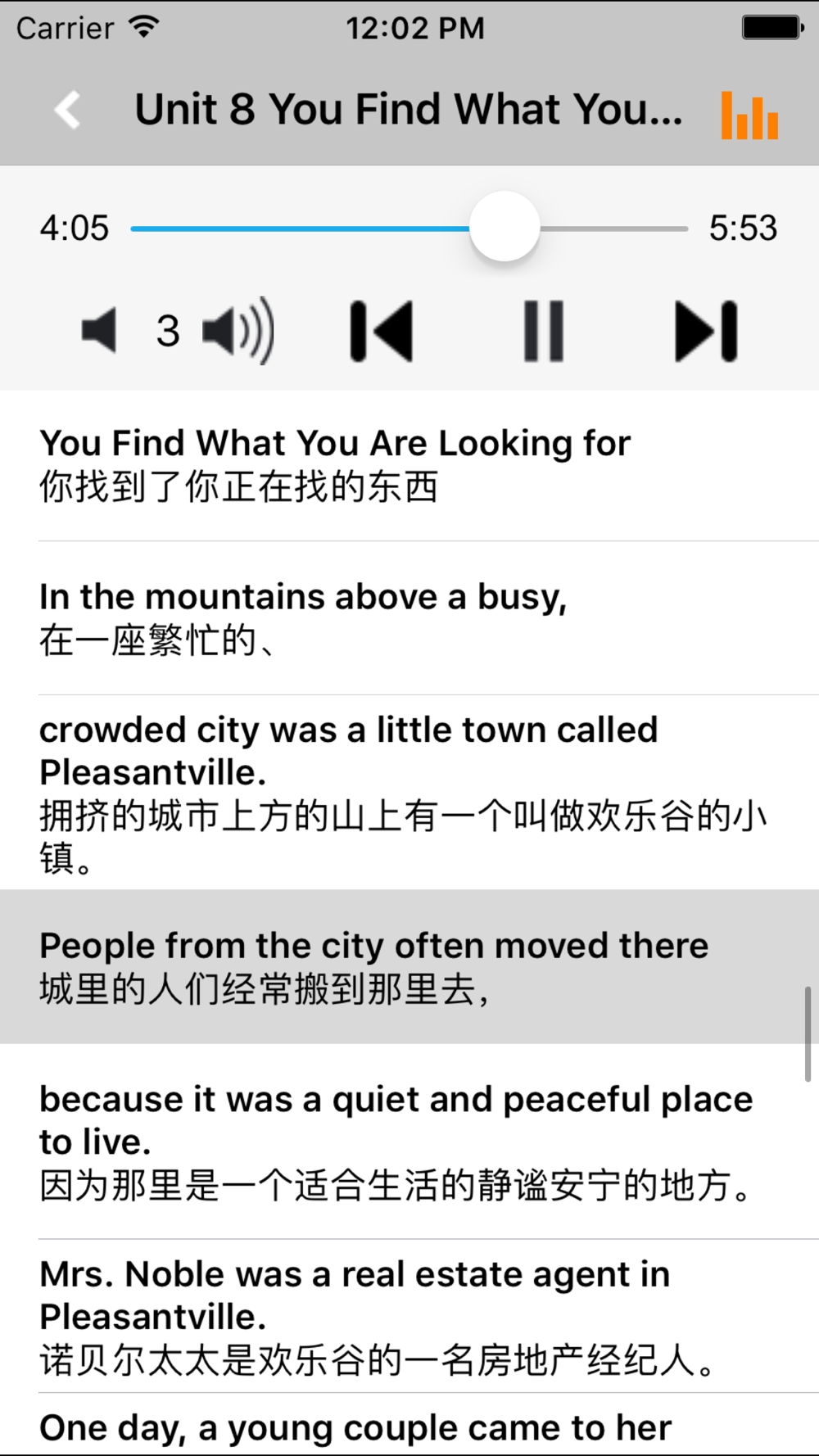Go back using the top-left arrow

click(x=68, y=110)
